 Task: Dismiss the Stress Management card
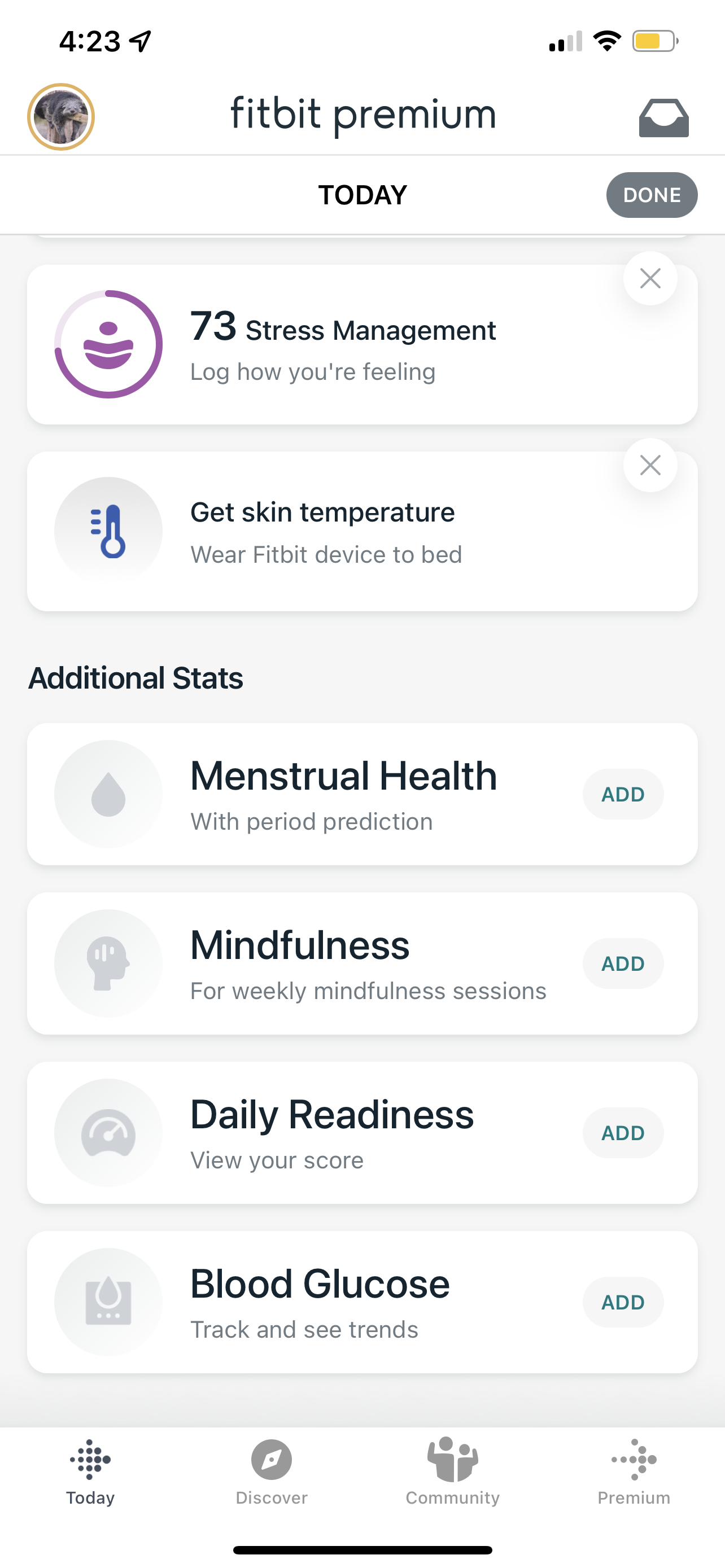tap(649, 278)
